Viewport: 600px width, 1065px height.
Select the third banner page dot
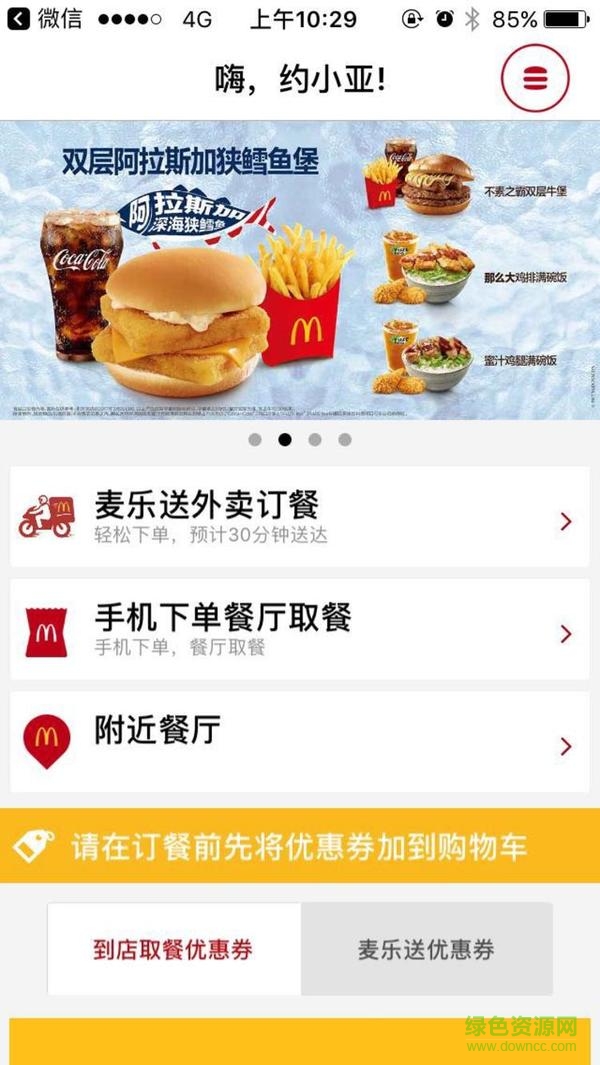coord(315,439)
